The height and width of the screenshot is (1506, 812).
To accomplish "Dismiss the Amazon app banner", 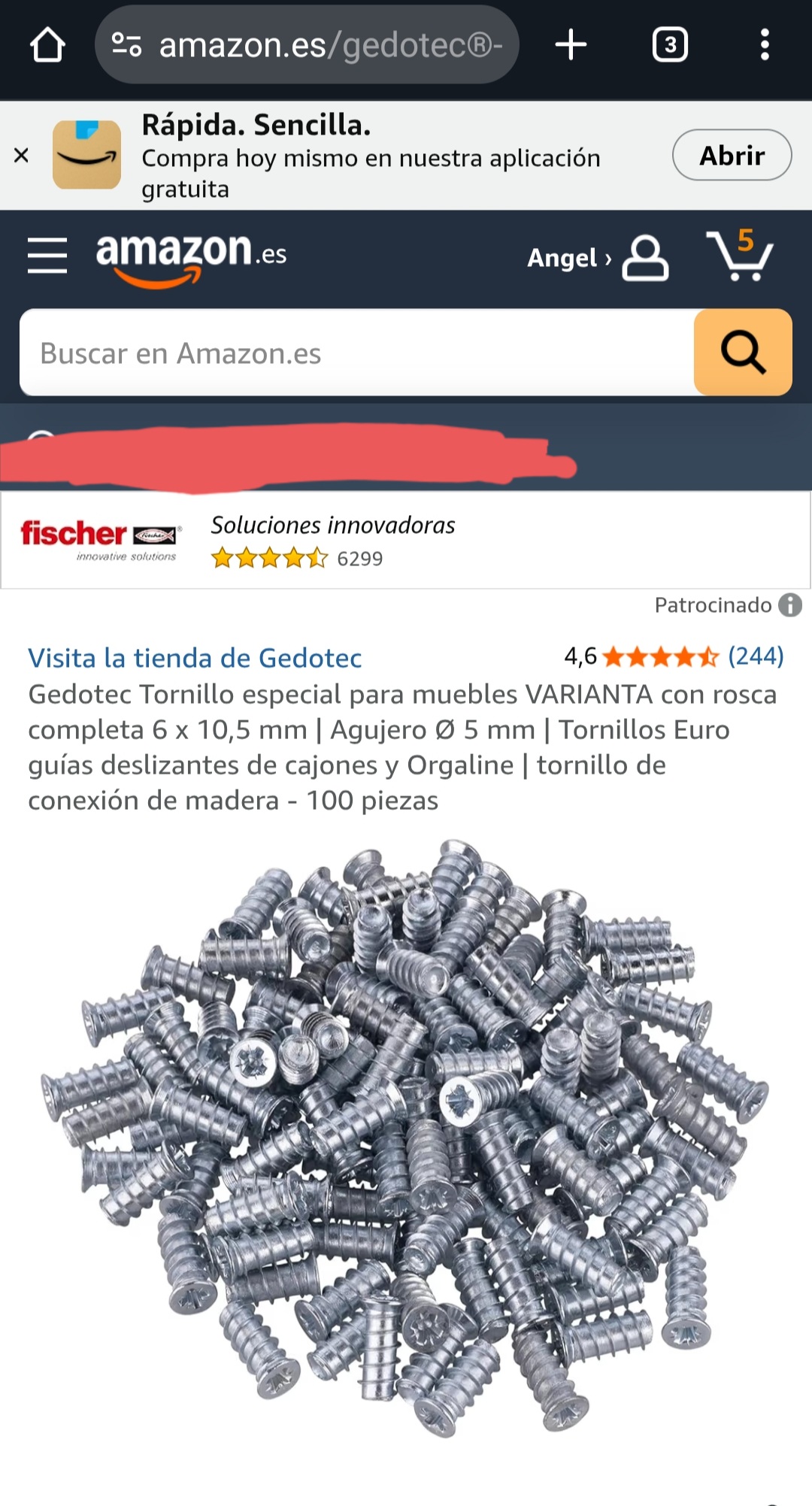I will click(x=22, y=156).
